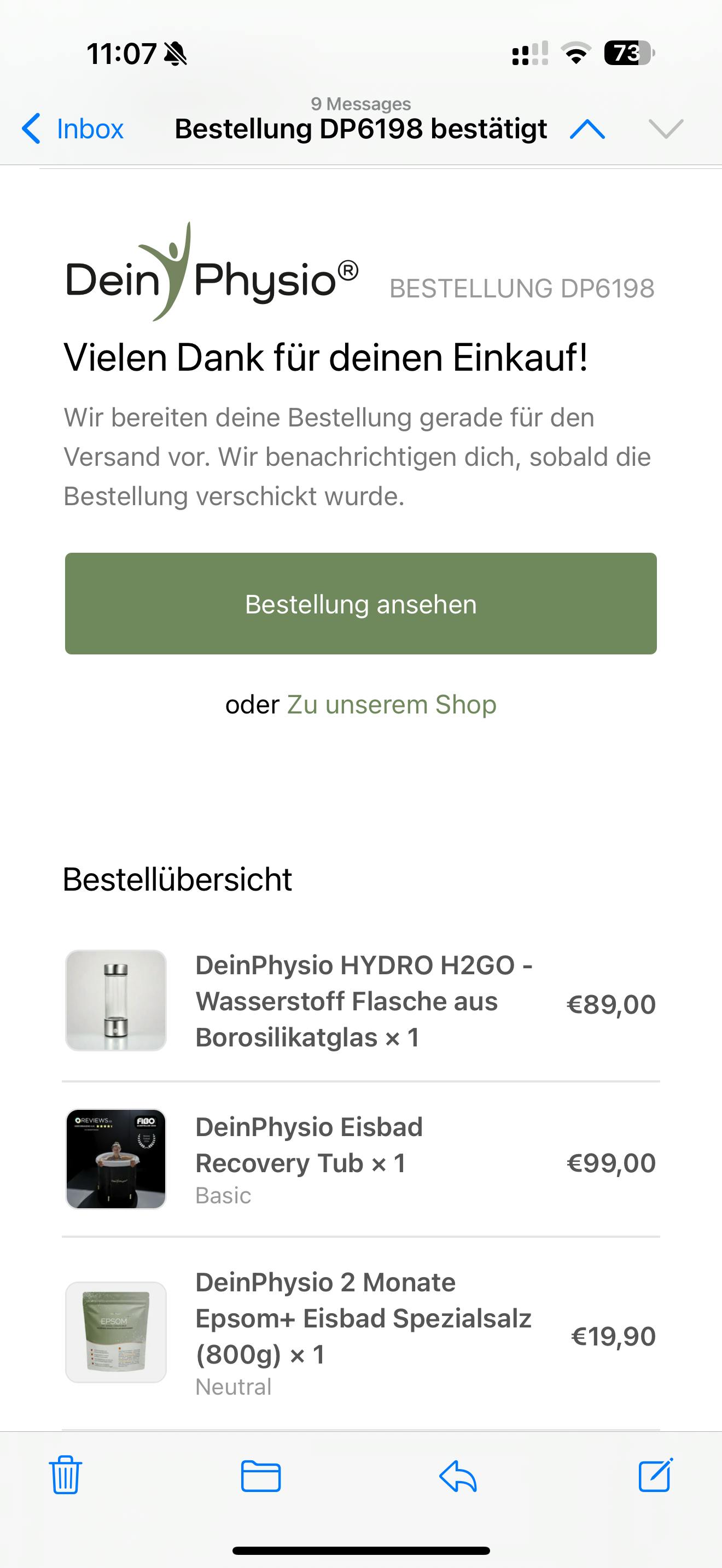Screen dimensions: 722x1568
Task: Open the Zu unserem Shop link
Action: coord(392,704)
